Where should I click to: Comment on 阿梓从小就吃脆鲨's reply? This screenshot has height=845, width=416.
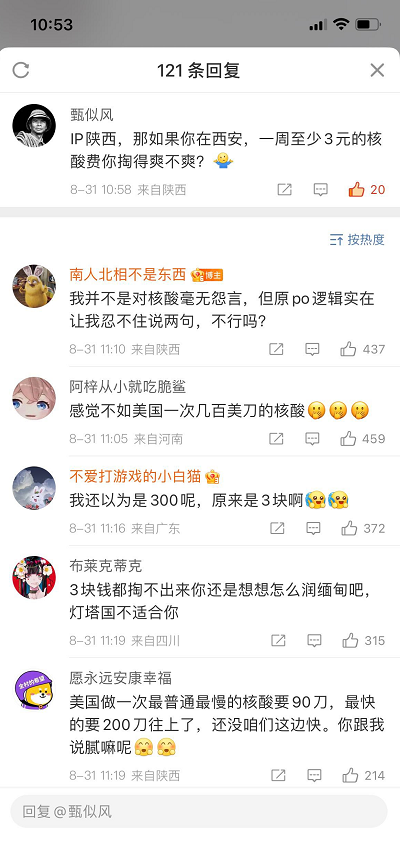point(313,439)
